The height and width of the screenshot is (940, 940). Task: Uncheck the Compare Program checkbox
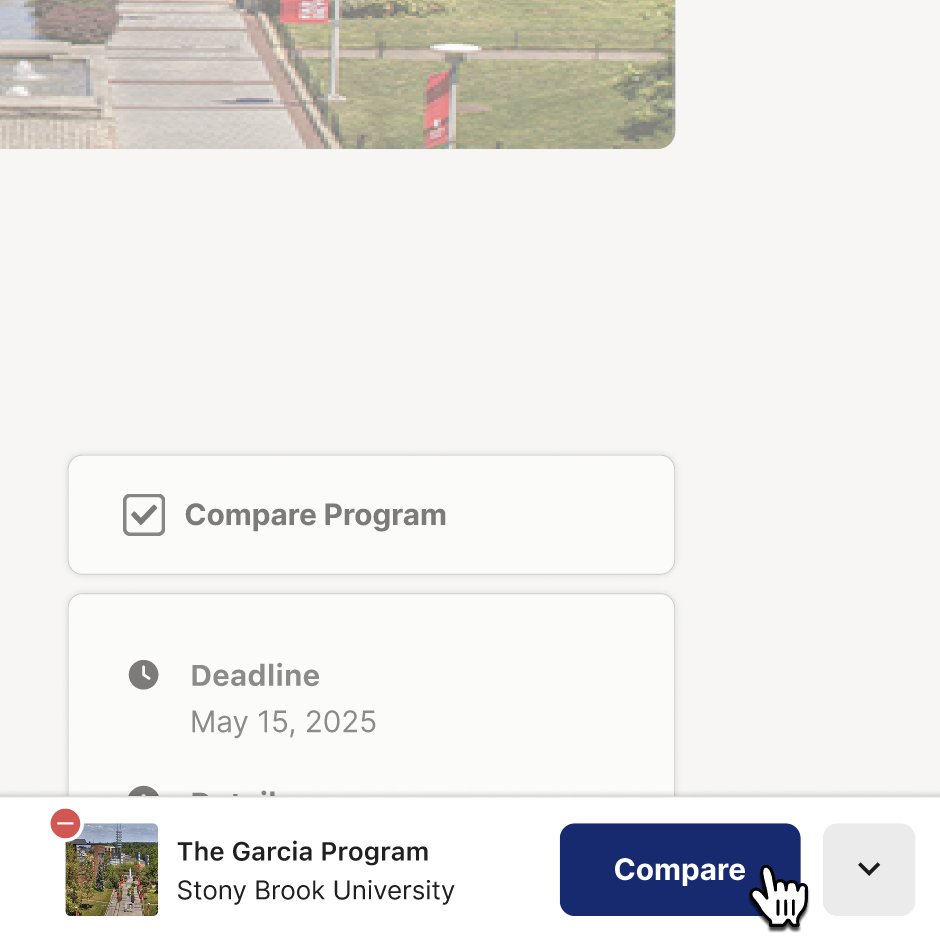(144, 515)
